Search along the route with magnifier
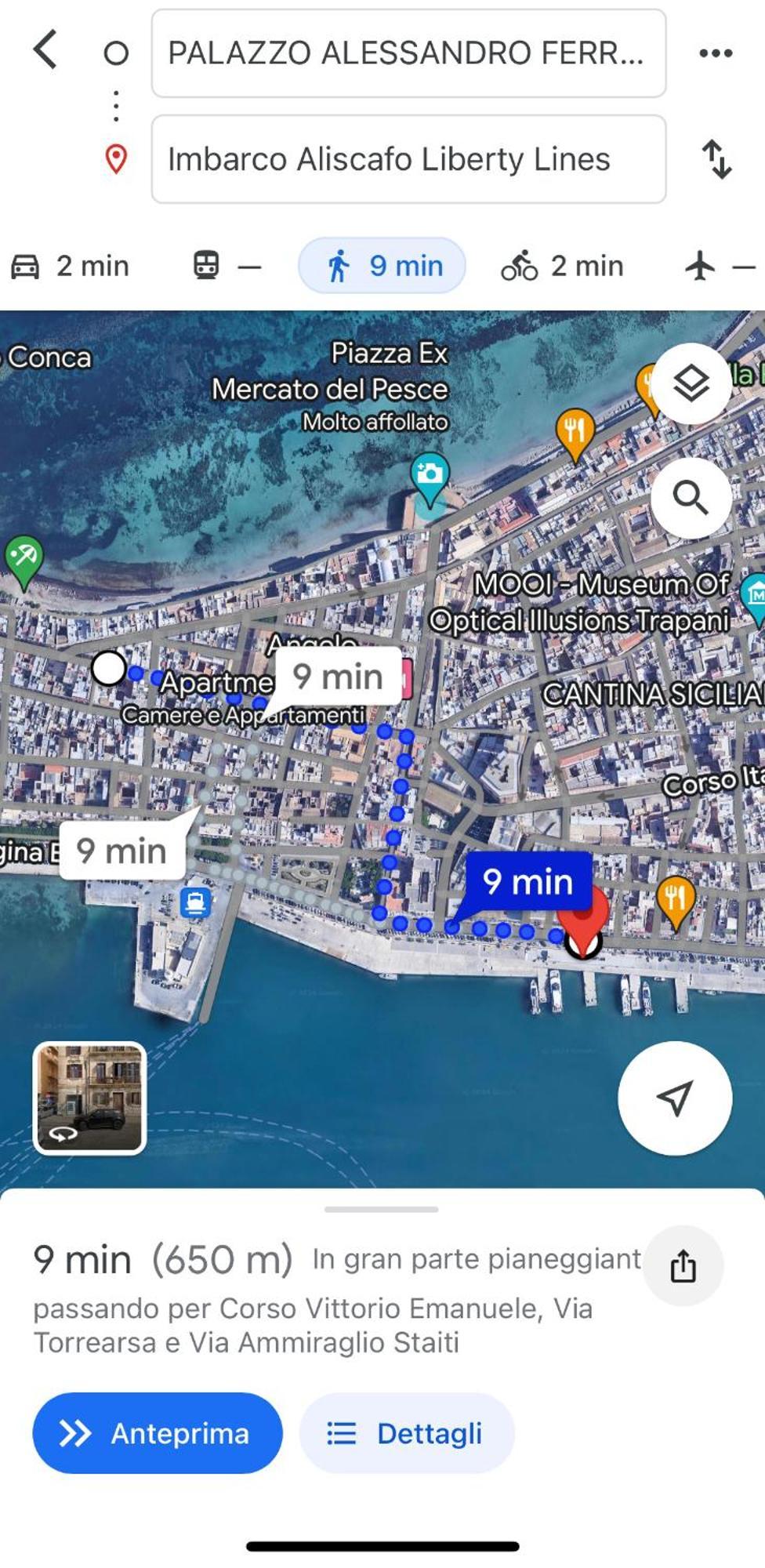Image resolution: width=765 pixels, height=1568 pixels. pos(691,497)
